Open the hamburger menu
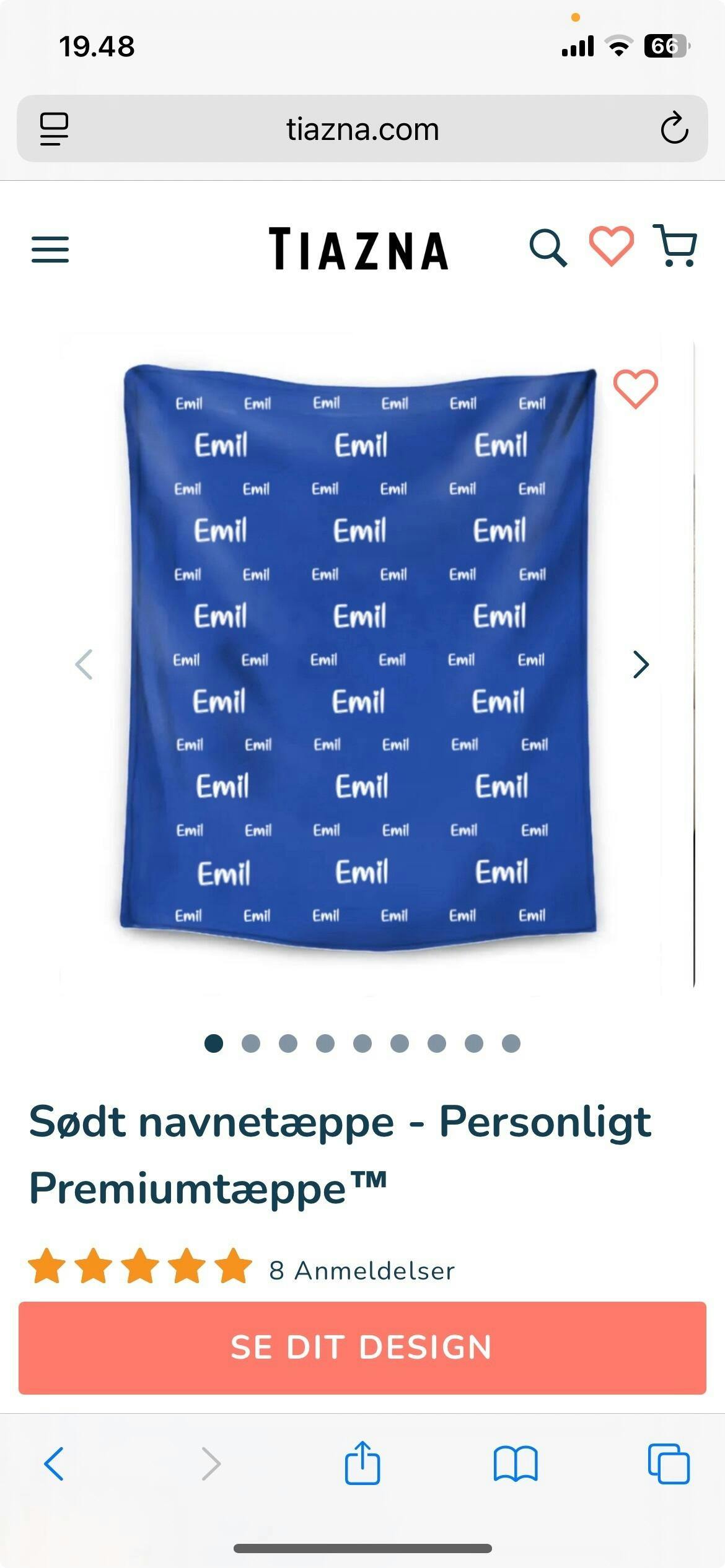Image resolution: width=725 pixels, height=1568 pixels. 50,249
